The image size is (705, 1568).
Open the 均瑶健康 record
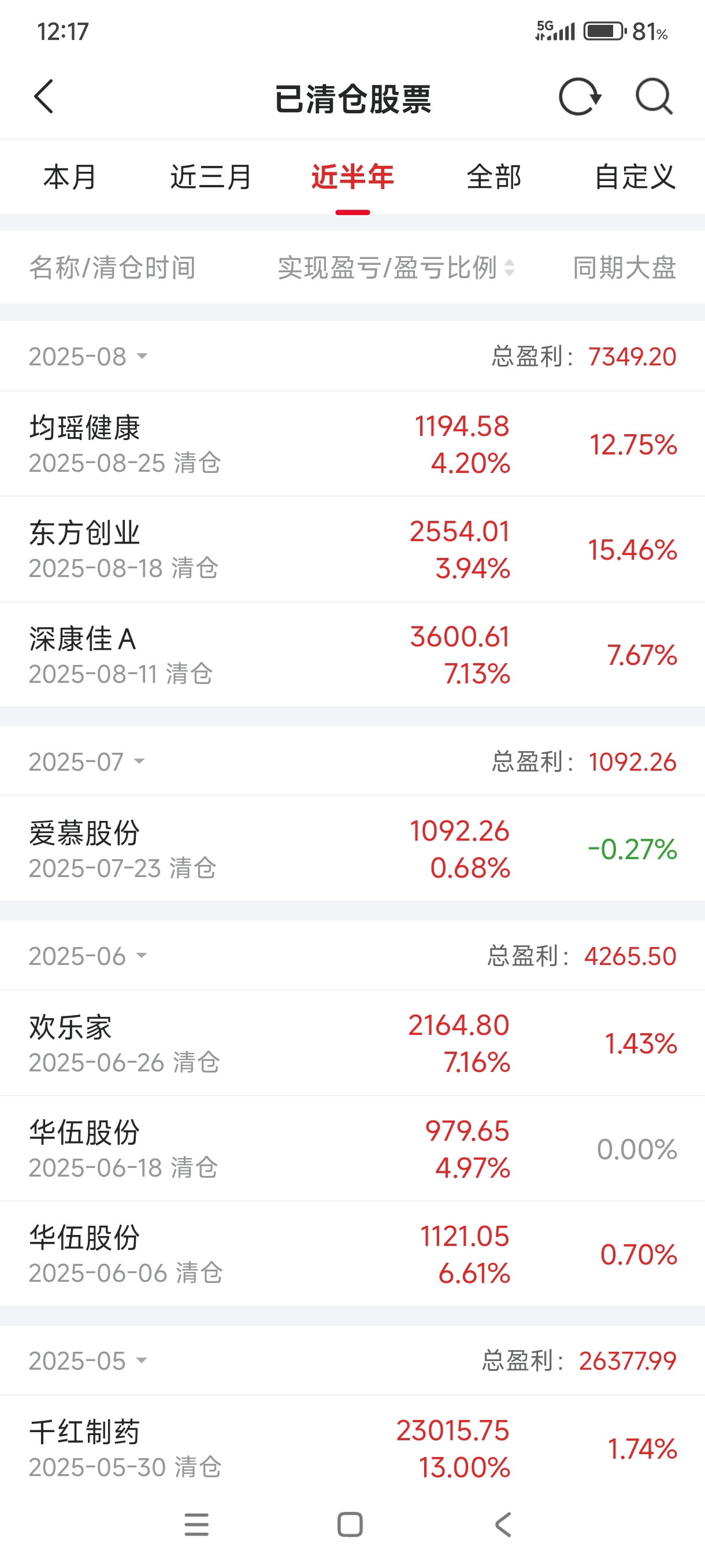pos(352,443)
